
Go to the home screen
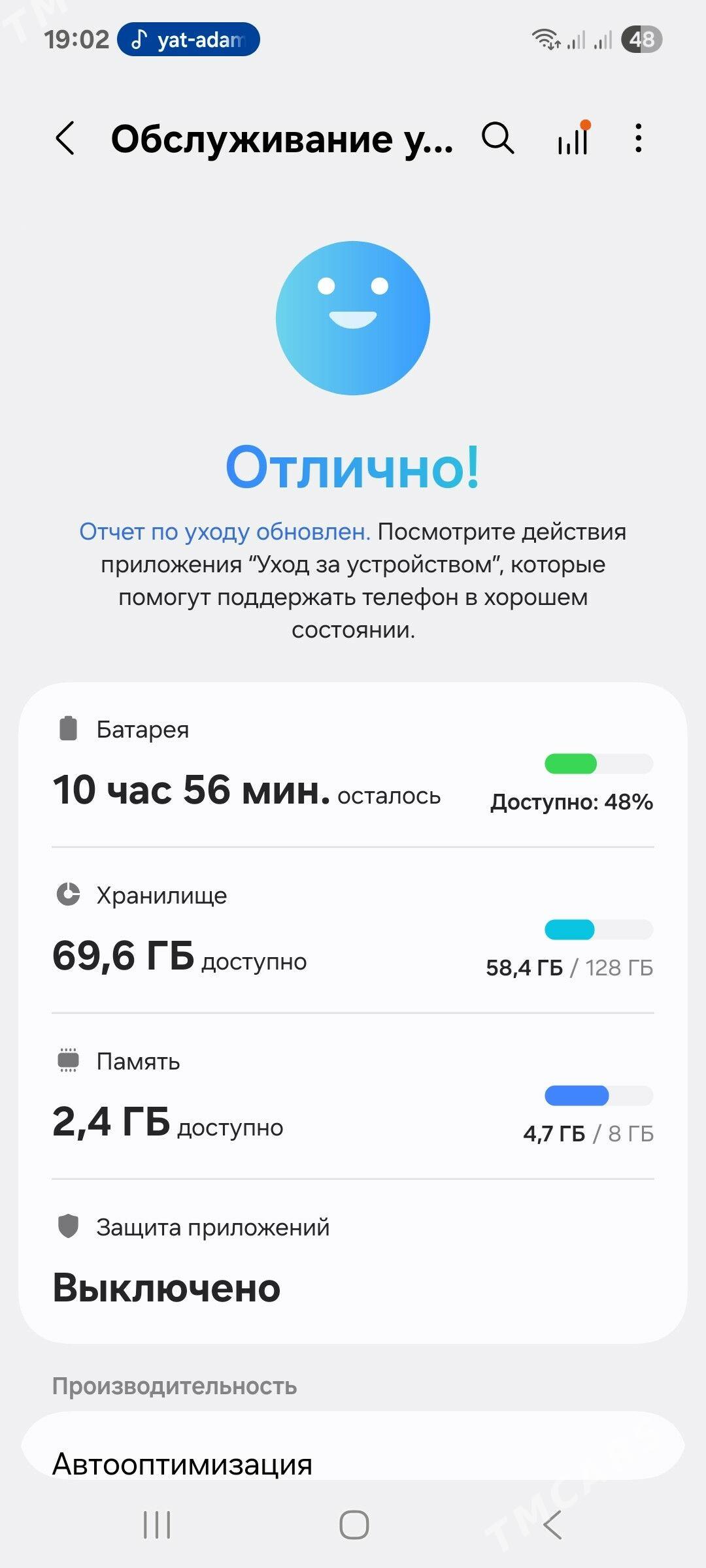354,1525
